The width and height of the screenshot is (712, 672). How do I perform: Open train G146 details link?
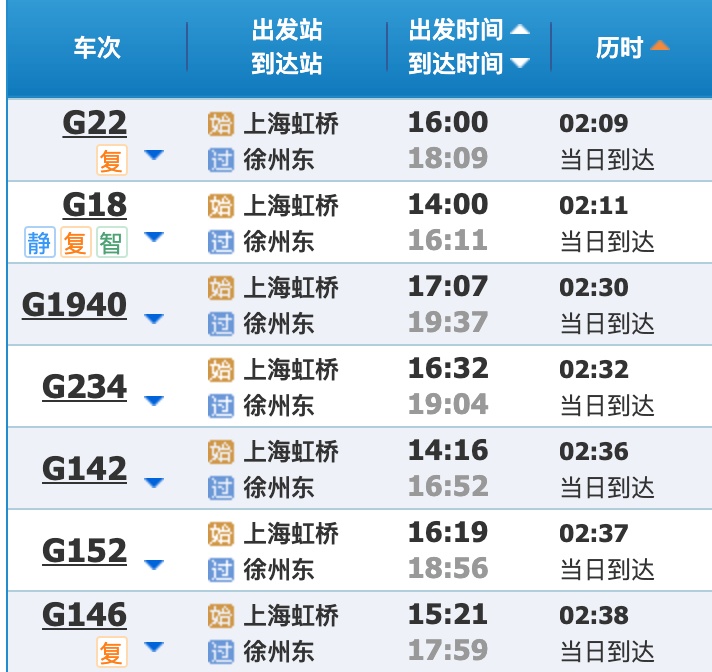pyautogui.click(x=84, y=613)
